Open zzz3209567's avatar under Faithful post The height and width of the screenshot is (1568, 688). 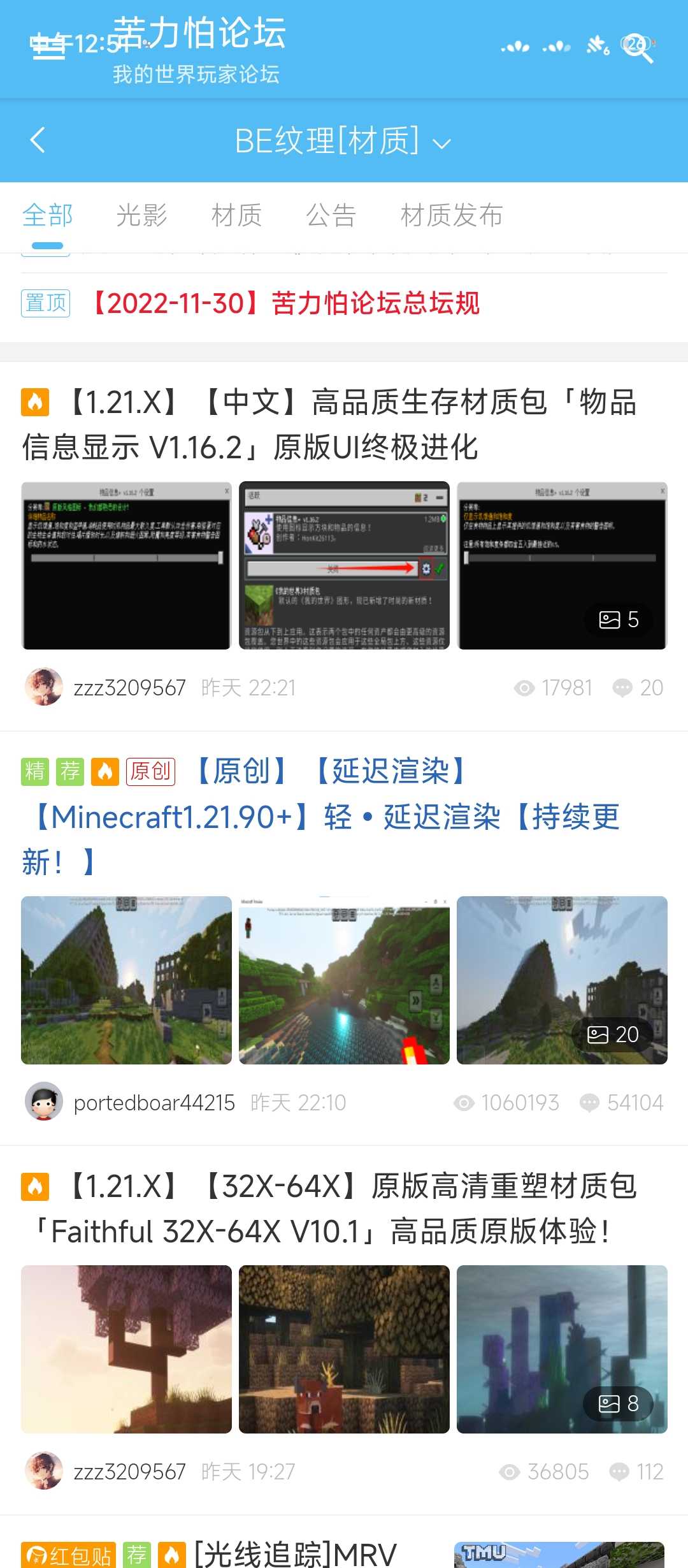pos(44,1471)
